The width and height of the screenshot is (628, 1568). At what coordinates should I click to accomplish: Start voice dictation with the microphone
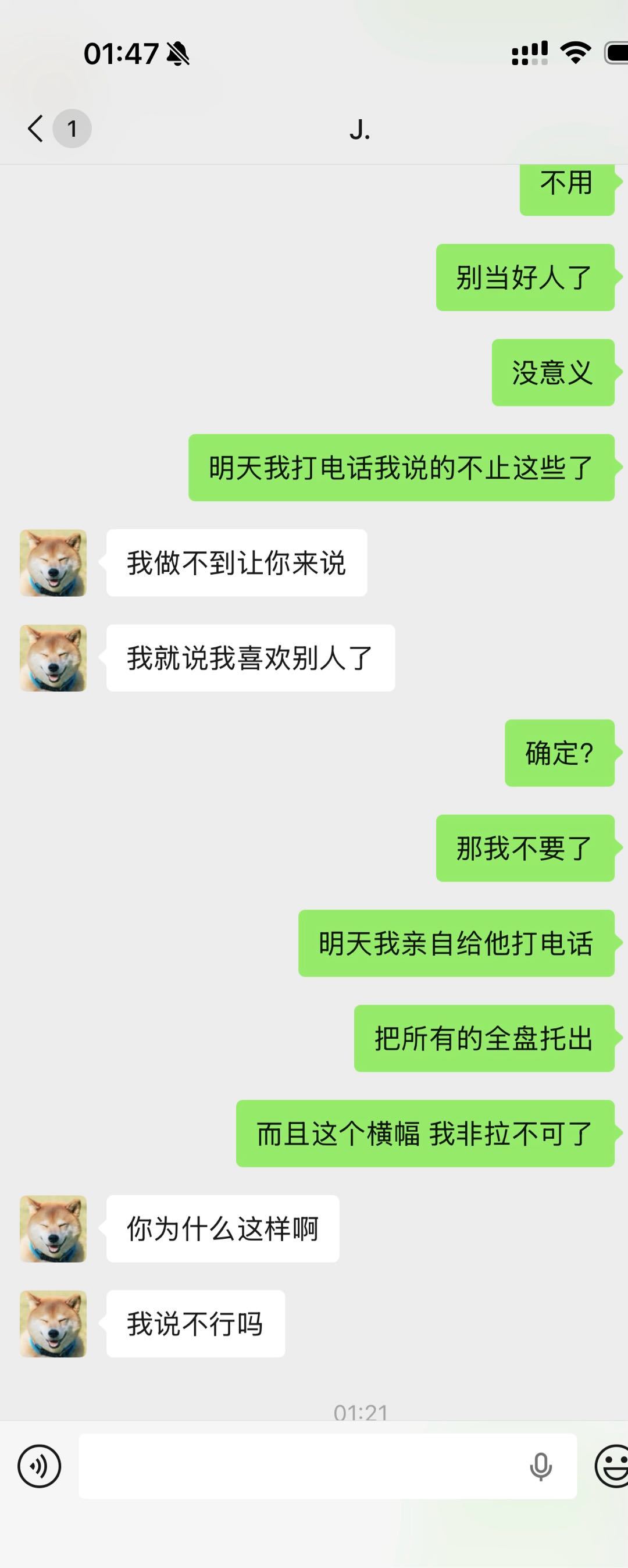pyautogui.click(x=540, y=1466)
